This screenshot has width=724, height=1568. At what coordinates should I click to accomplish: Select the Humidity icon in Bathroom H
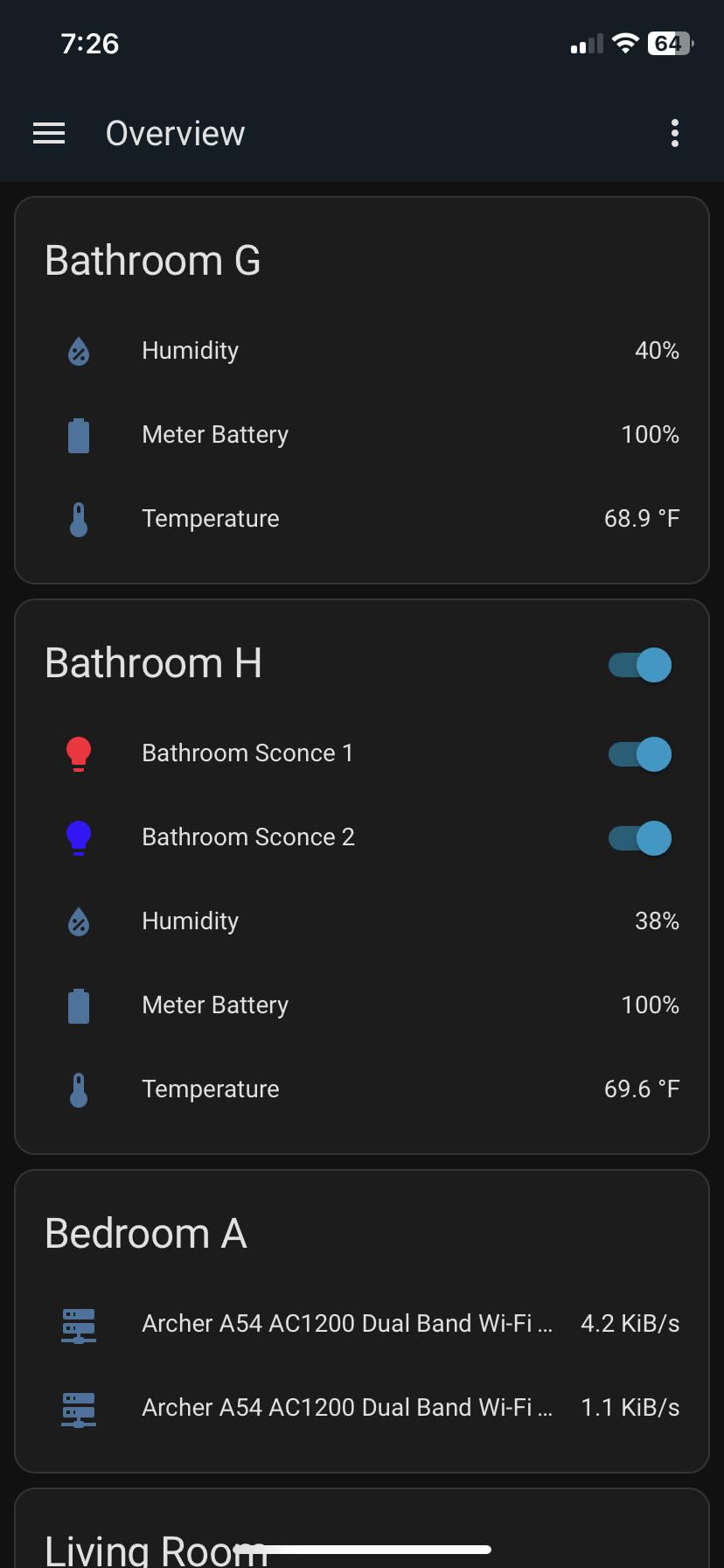point(78,920)
